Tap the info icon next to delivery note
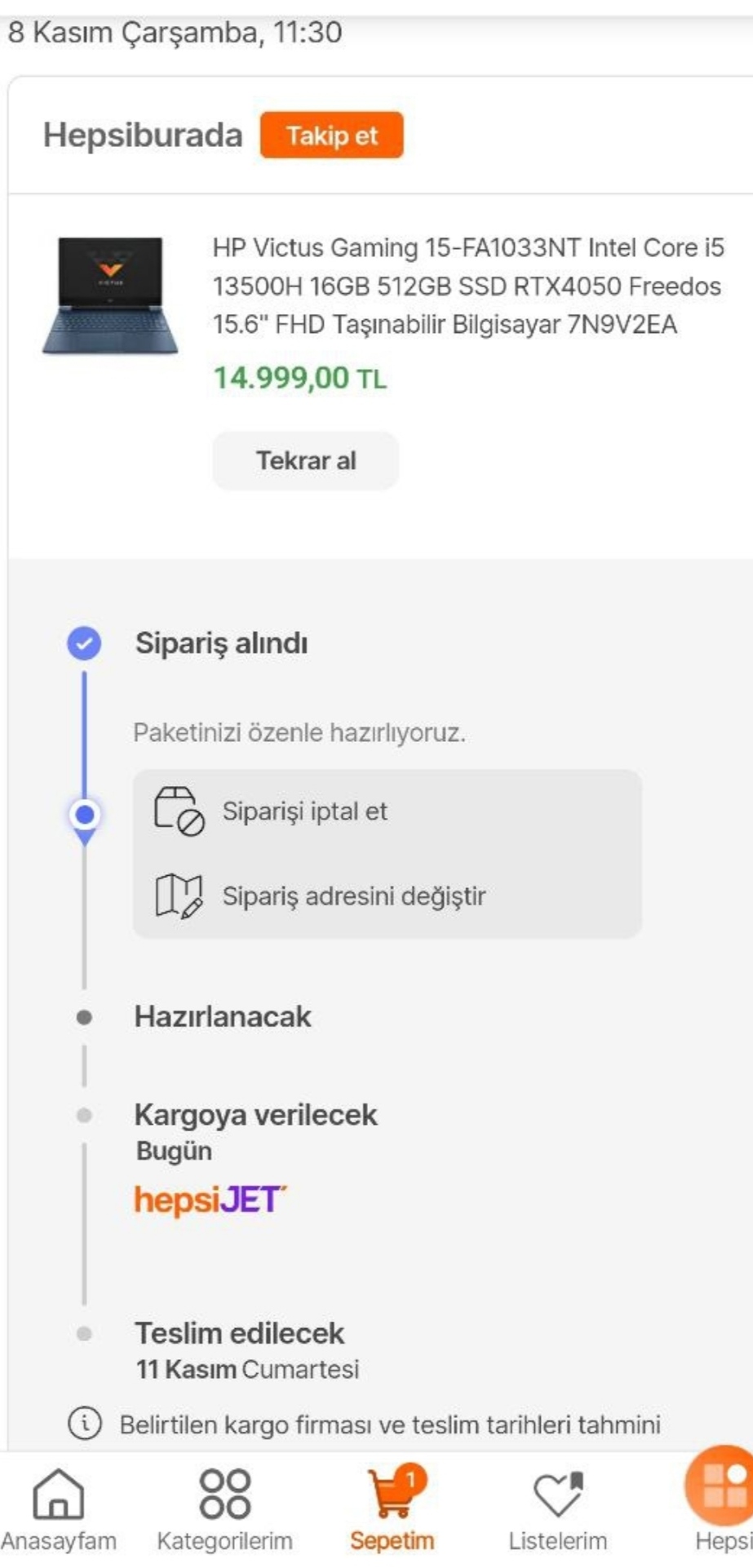This screenshot has height=1568, width=753. click(x=85, y=1424)
